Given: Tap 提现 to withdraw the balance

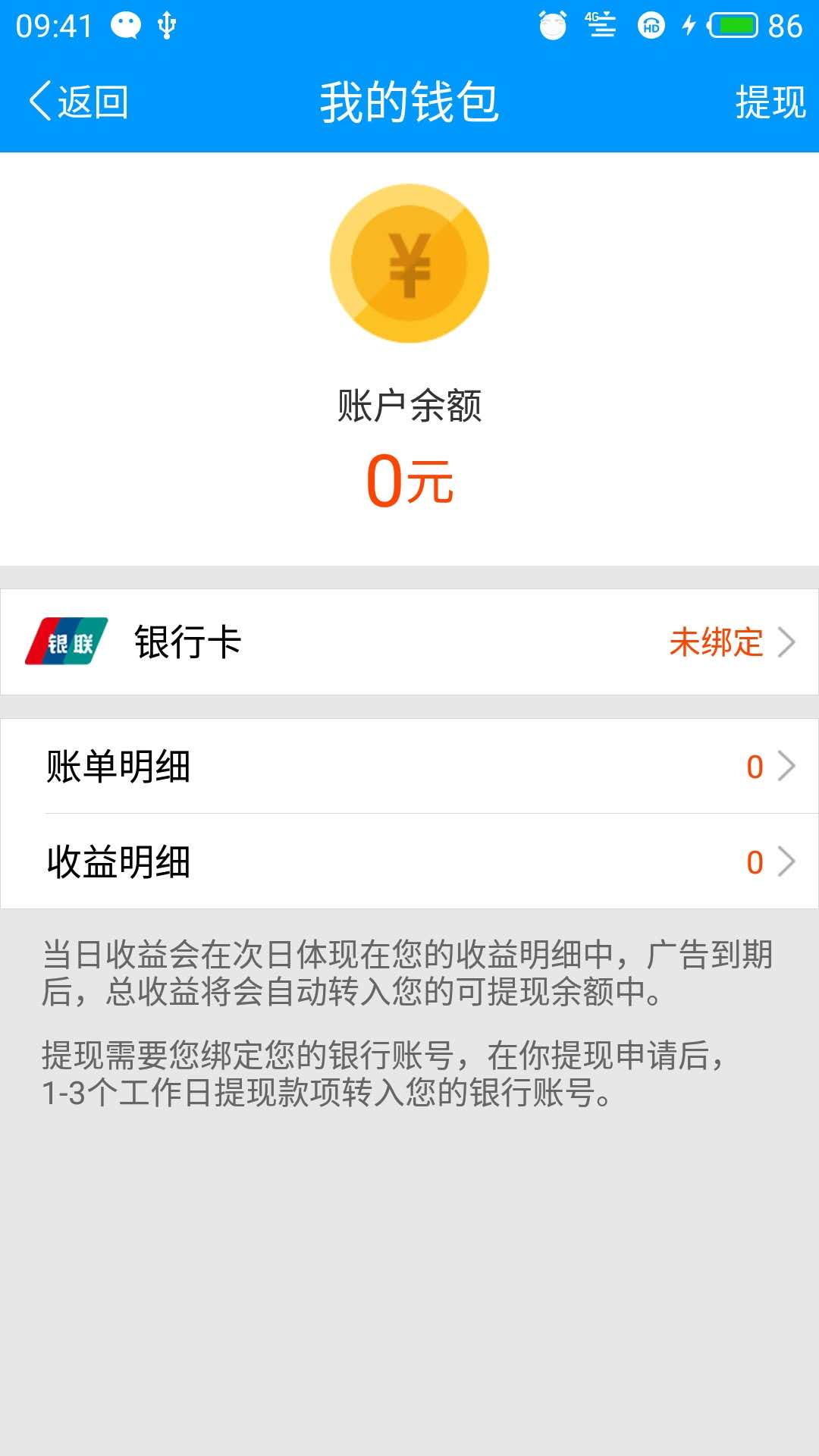Looking at the screenshot, I should point(770,102).
